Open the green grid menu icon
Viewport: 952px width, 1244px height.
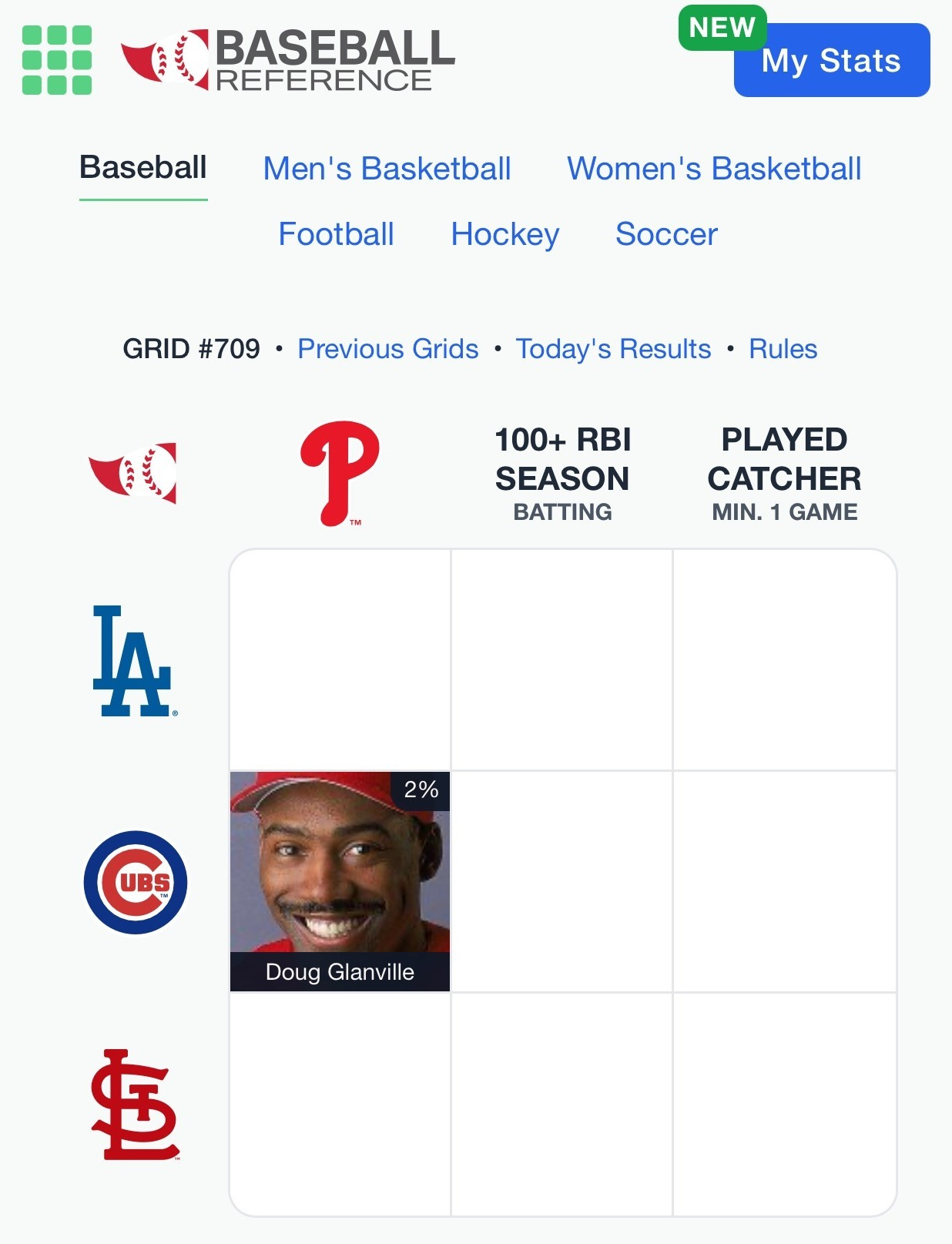click(x=57, y=60)
